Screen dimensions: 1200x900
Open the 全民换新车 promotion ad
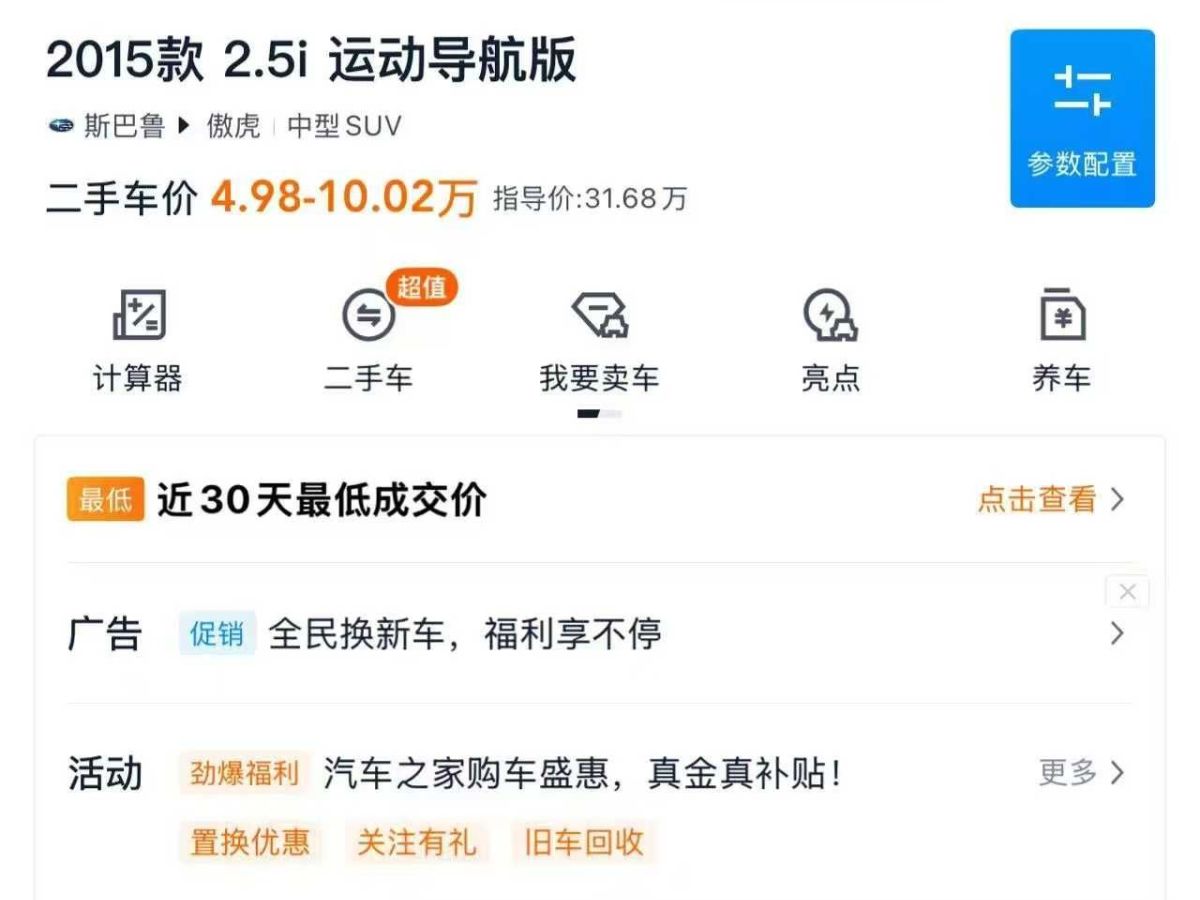[x=465, y=634]
